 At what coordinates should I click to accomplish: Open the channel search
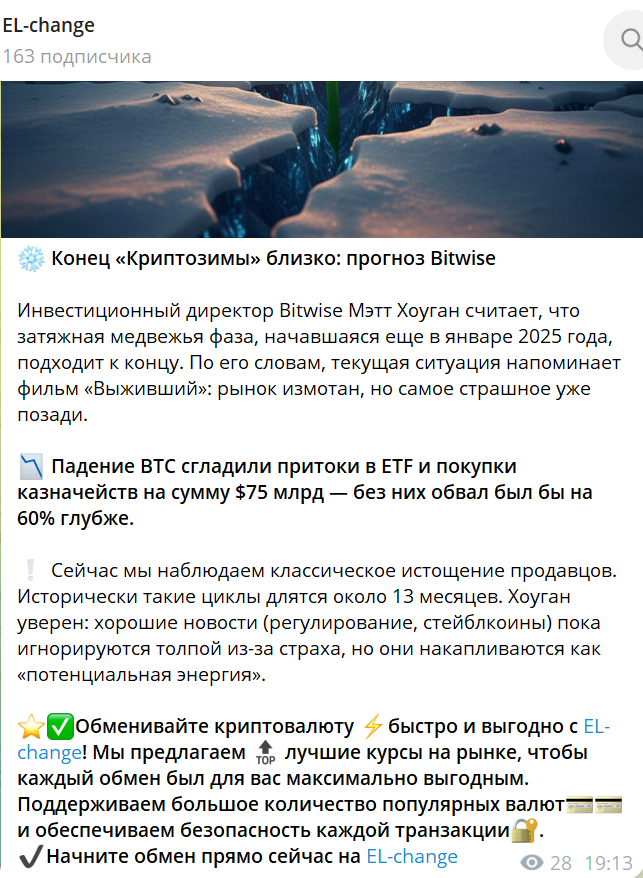click(630, 39)
